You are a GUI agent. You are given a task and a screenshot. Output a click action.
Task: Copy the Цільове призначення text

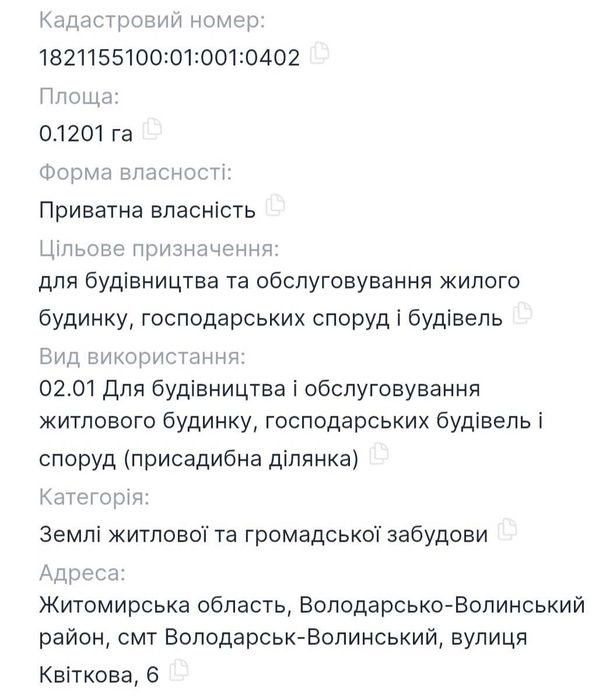522,315
